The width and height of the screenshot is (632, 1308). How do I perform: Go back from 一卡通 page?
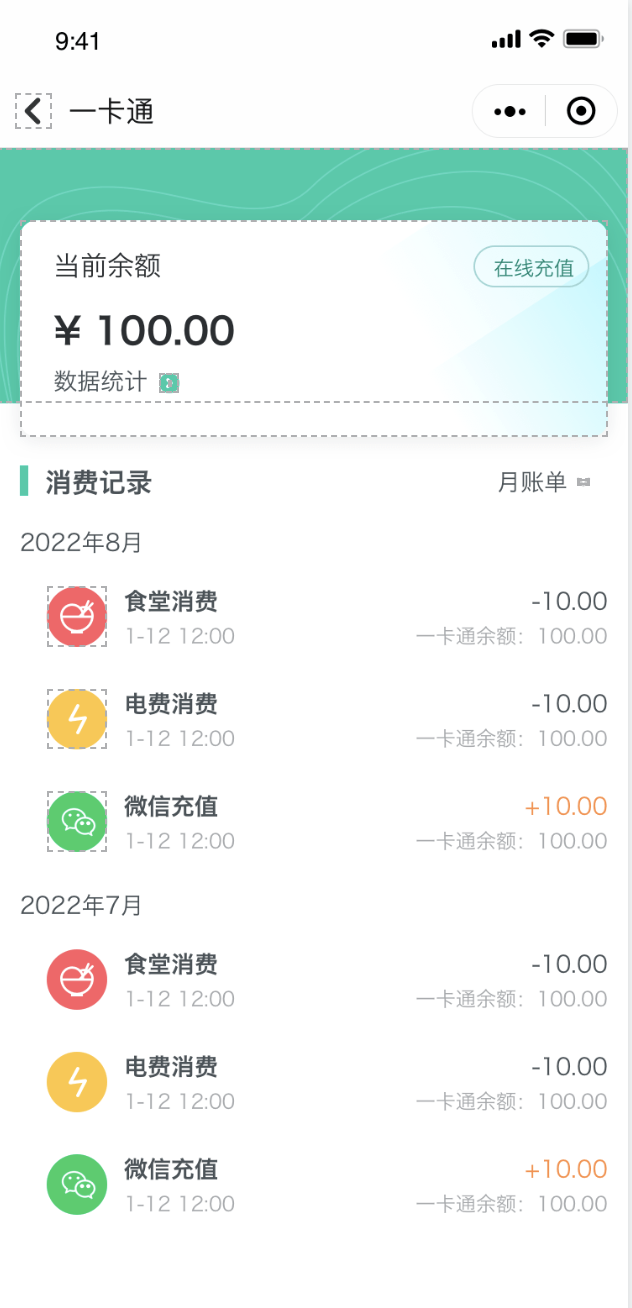coord(33,111)
